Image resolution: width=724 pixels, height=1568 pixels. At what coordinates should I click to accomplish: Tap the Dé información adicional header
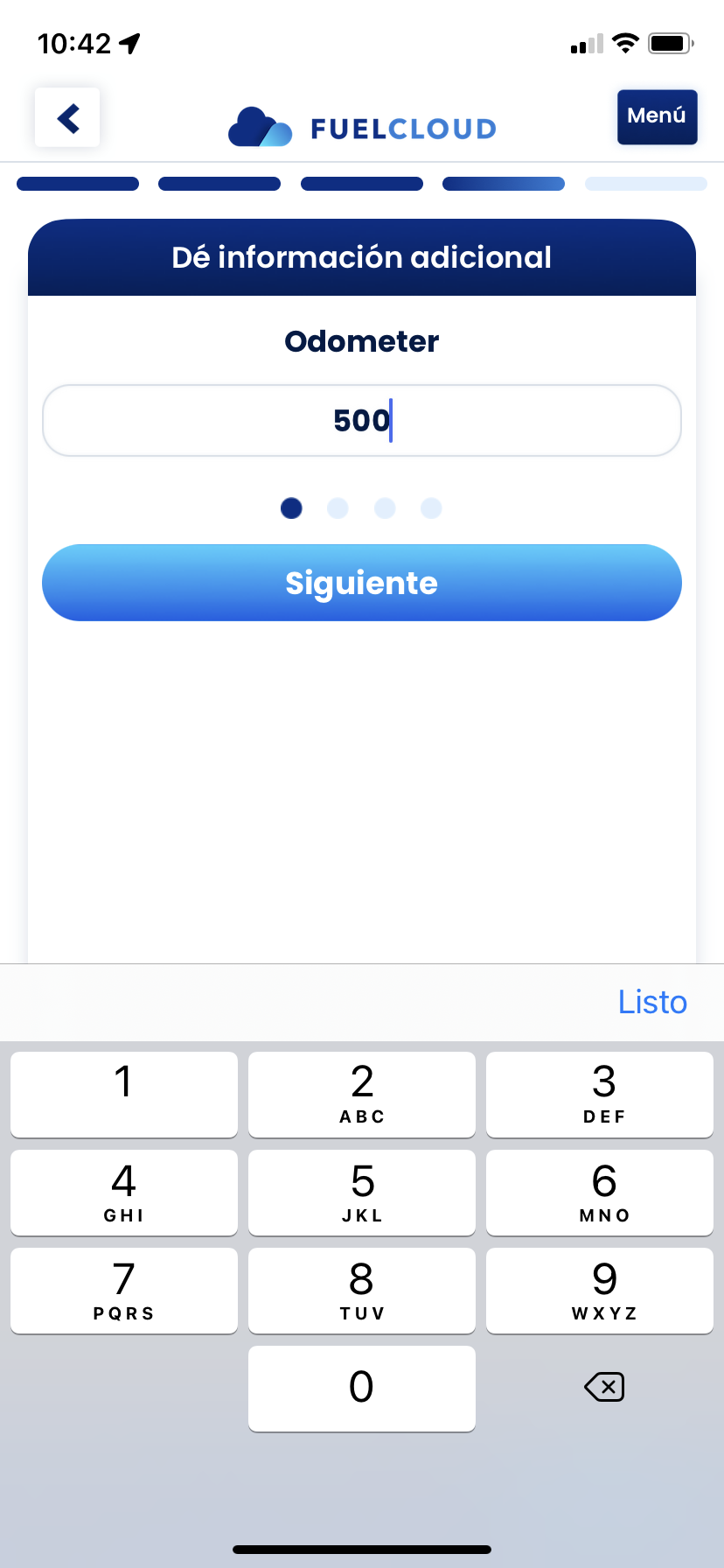tap(361, 256)
